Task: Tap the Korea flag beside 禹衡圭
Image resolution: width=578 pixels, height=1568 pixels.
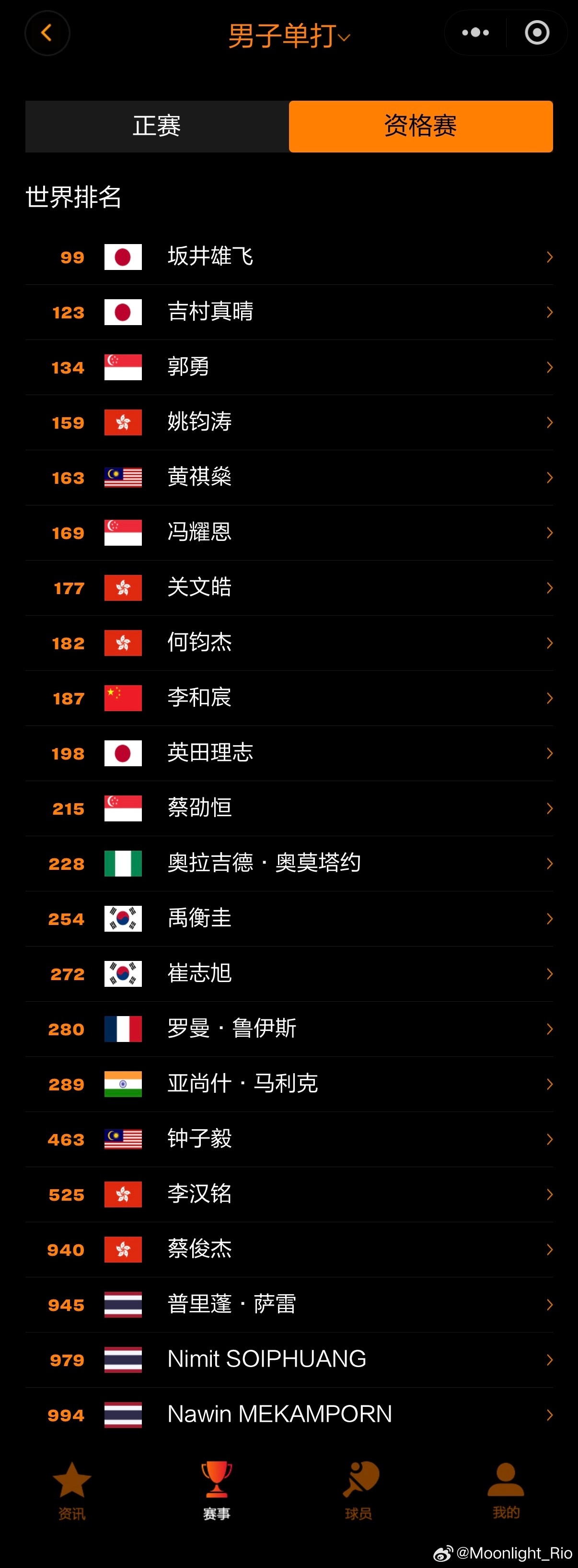Action: point(124,919)
